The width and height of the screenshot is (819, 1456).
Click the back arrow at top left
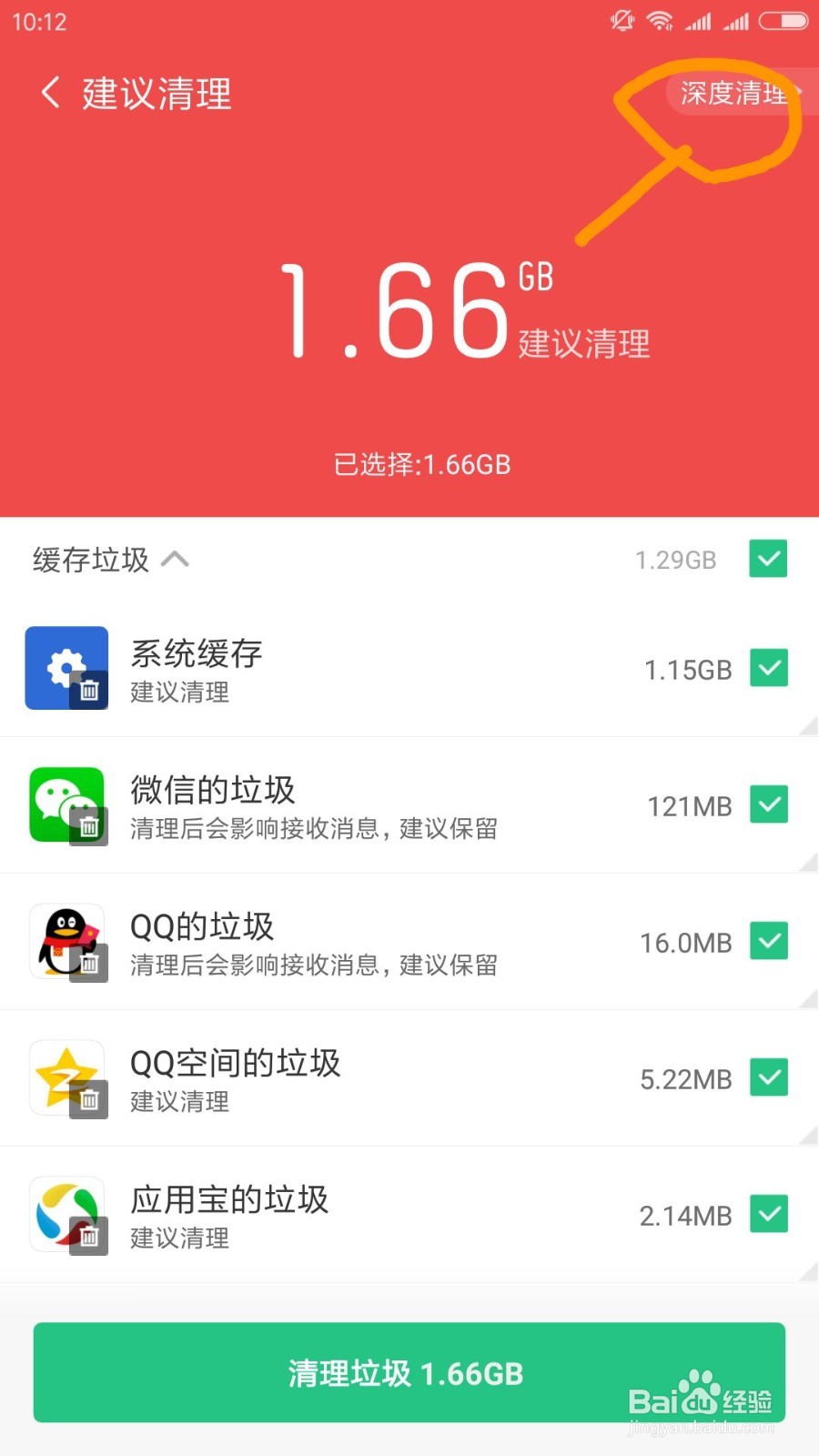49,93
